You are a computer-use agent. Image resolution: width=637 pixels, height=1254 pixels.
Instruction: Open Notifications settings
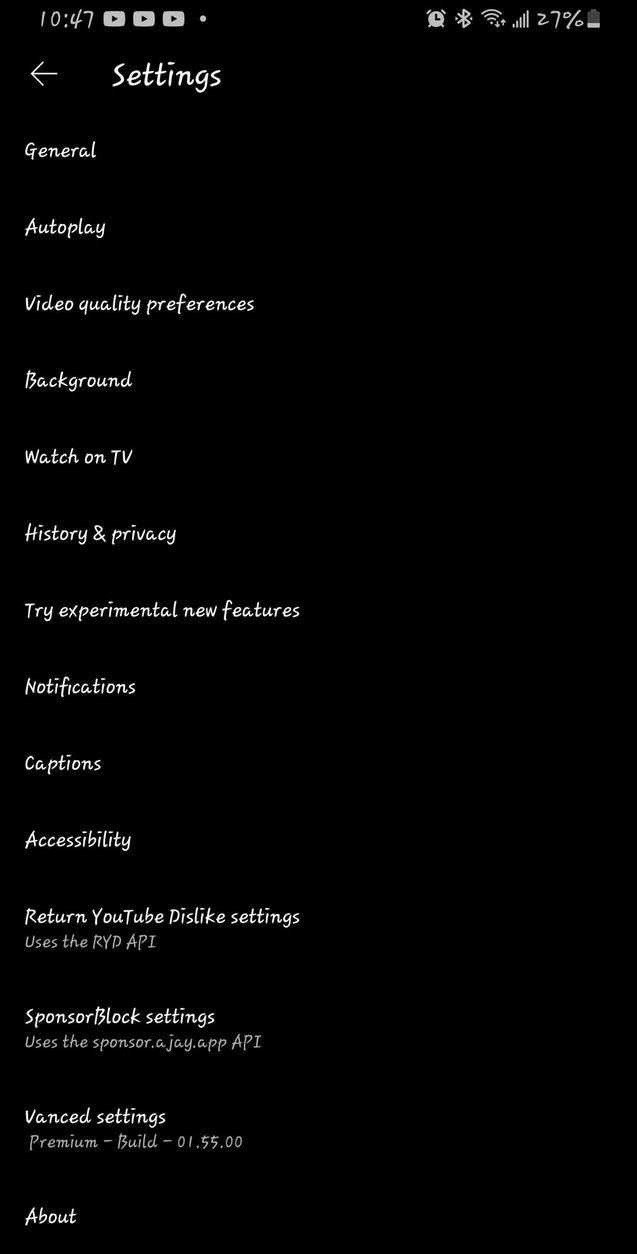pyautogui.click(x=80, y=687)
